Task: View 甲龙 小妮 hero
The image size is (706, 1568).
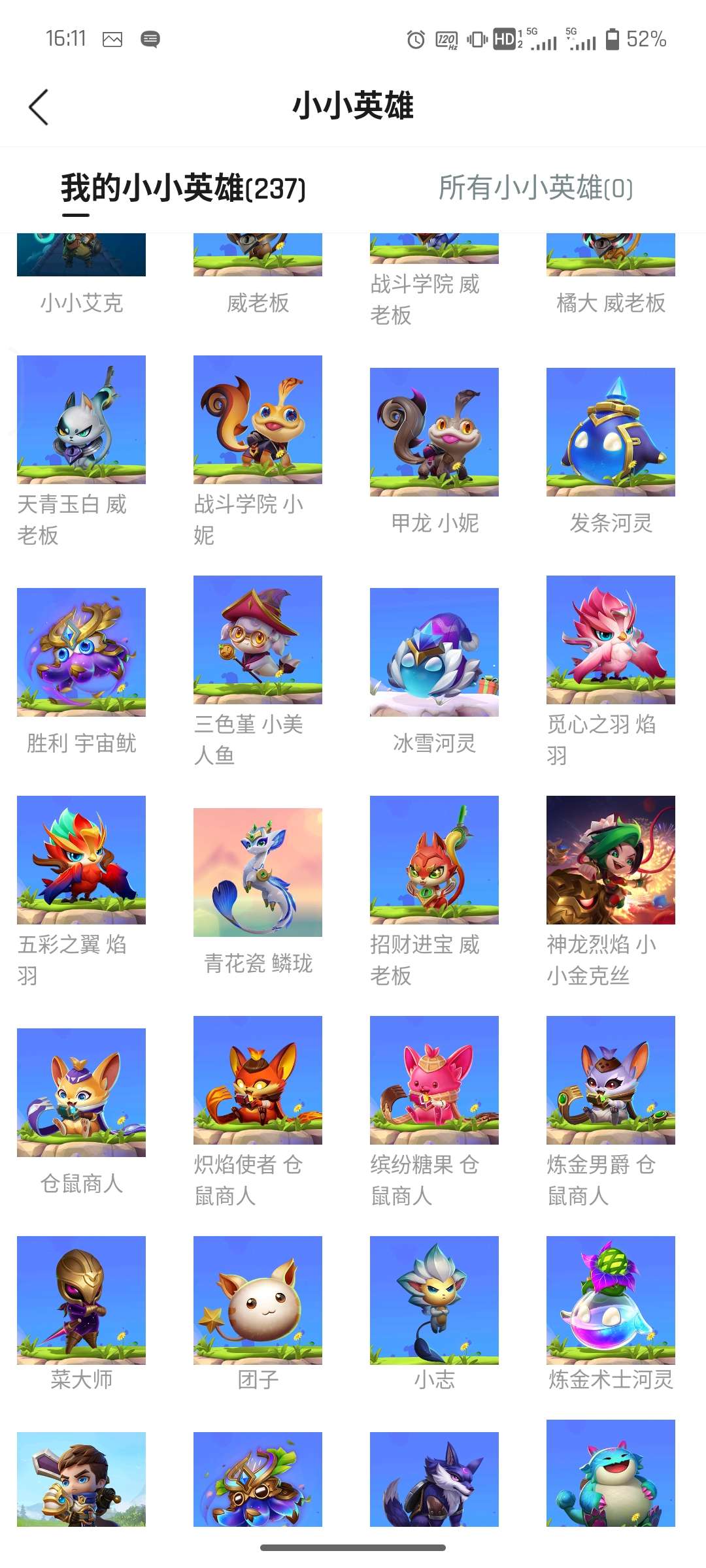Action: click(x=434, y=432)
